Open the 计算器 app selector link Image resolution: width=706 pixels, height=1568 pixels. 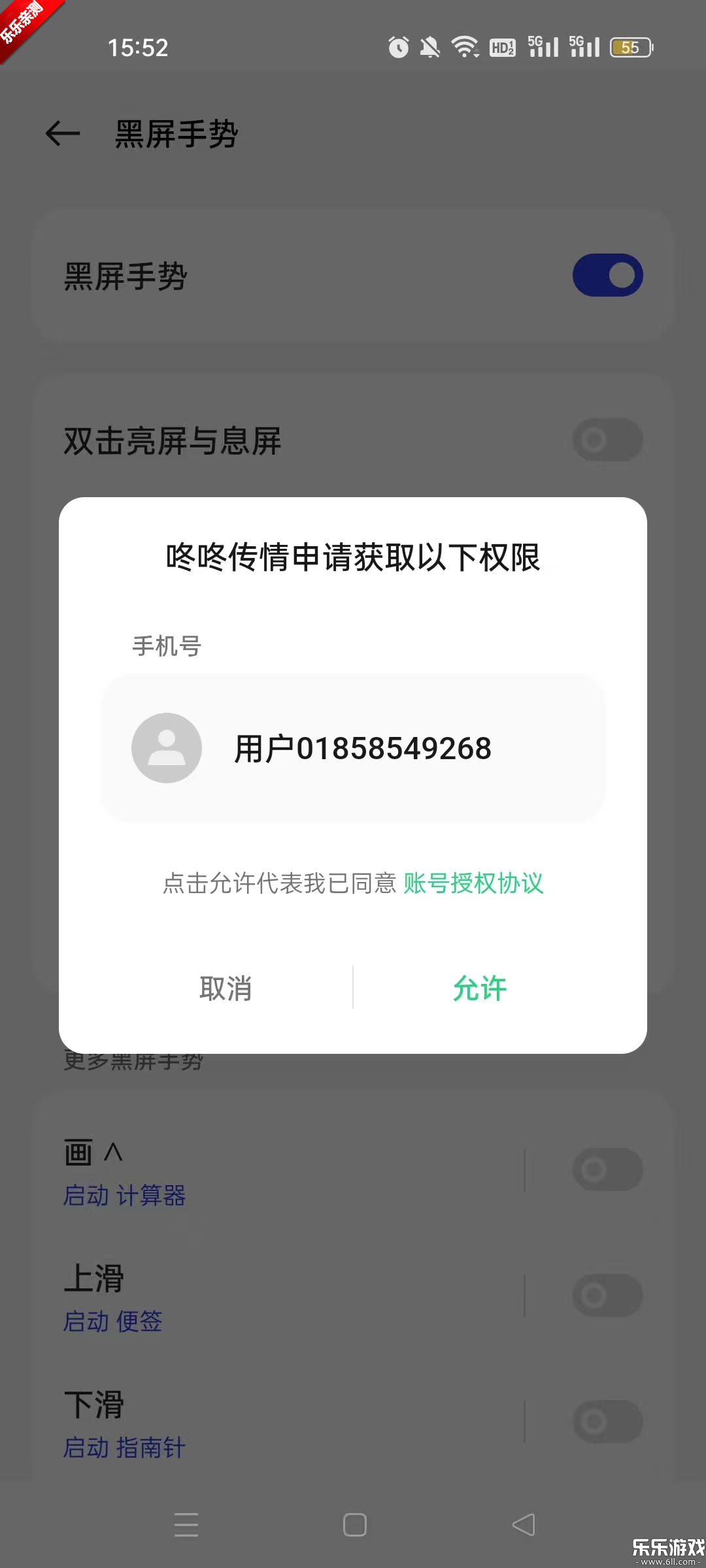click(152, 1196)
